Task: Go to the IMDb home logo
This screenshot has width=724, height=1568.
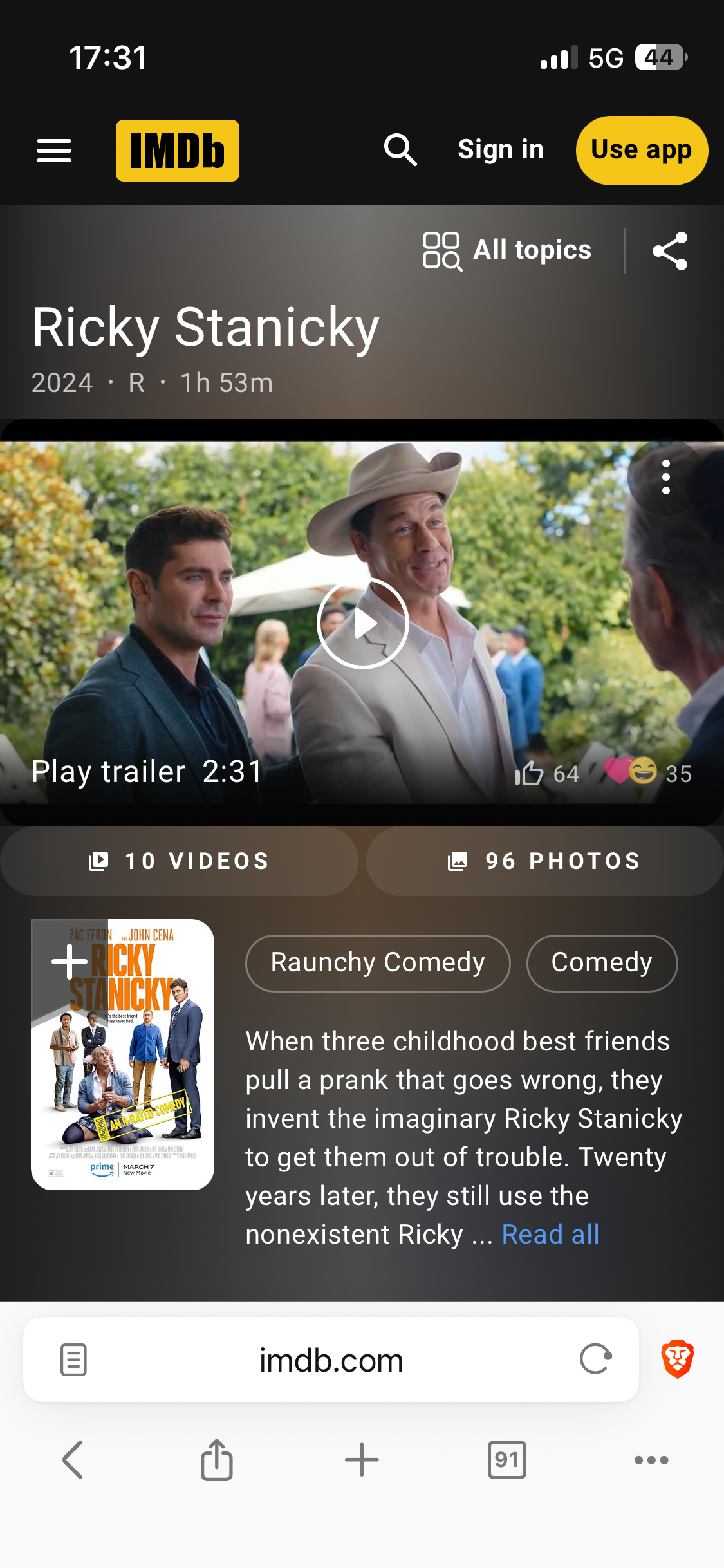Action: [178, 151]
